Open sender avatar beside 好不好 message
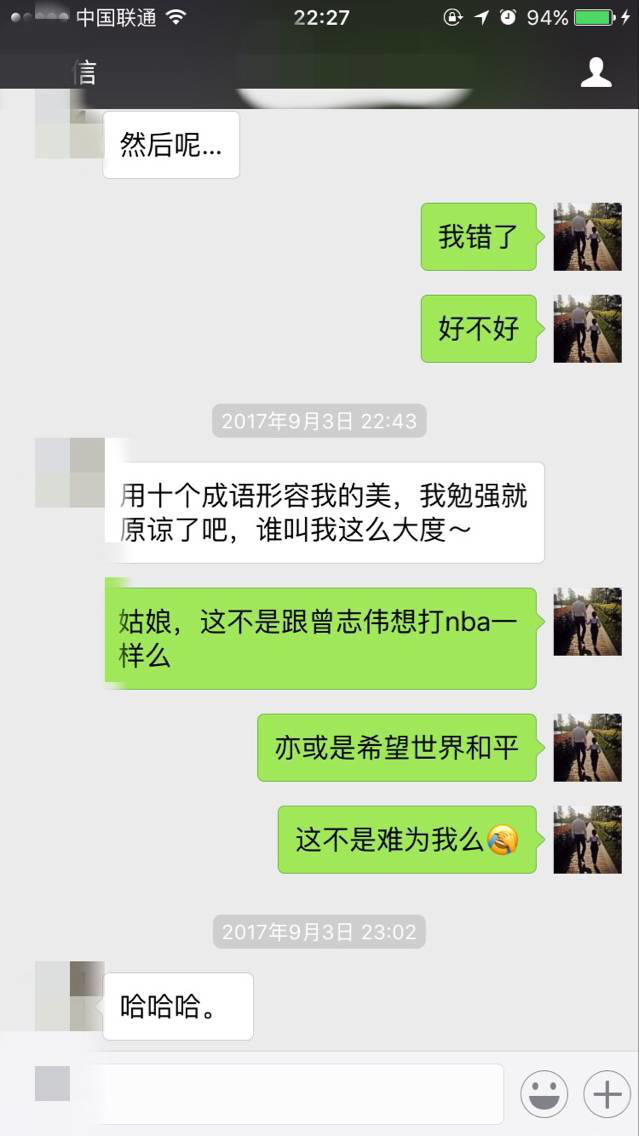 [588, 328]
